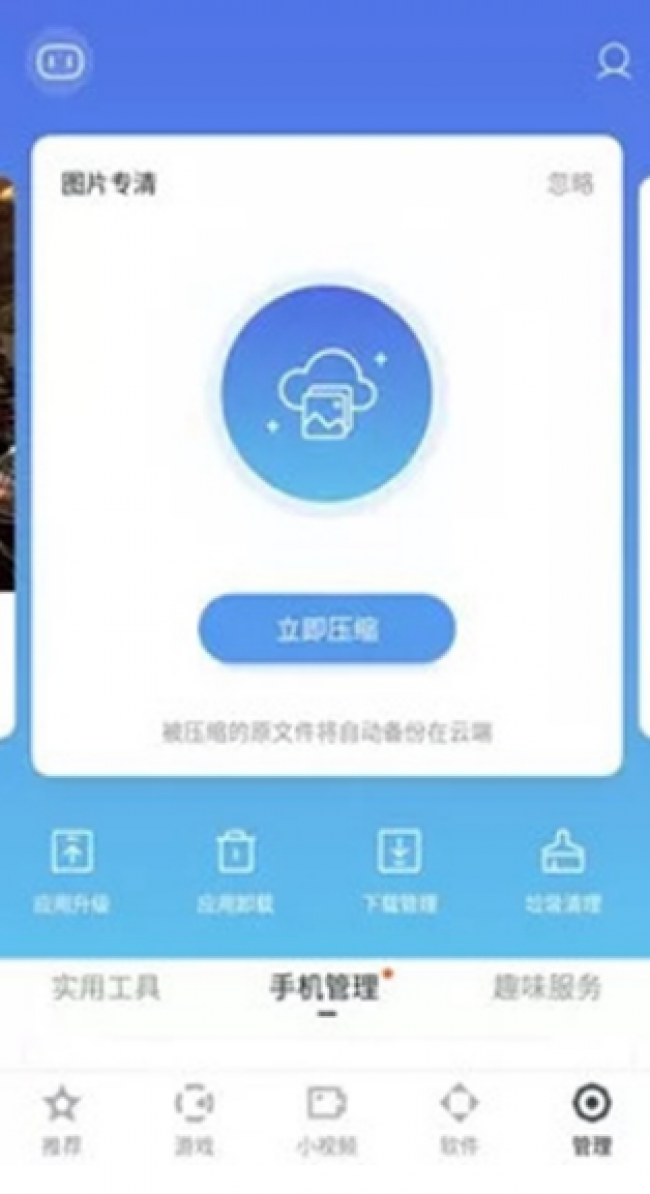The image size is (650, 1194).
Task: Open 下载管理 (download manager)
Action: click(x=400, y=872)
